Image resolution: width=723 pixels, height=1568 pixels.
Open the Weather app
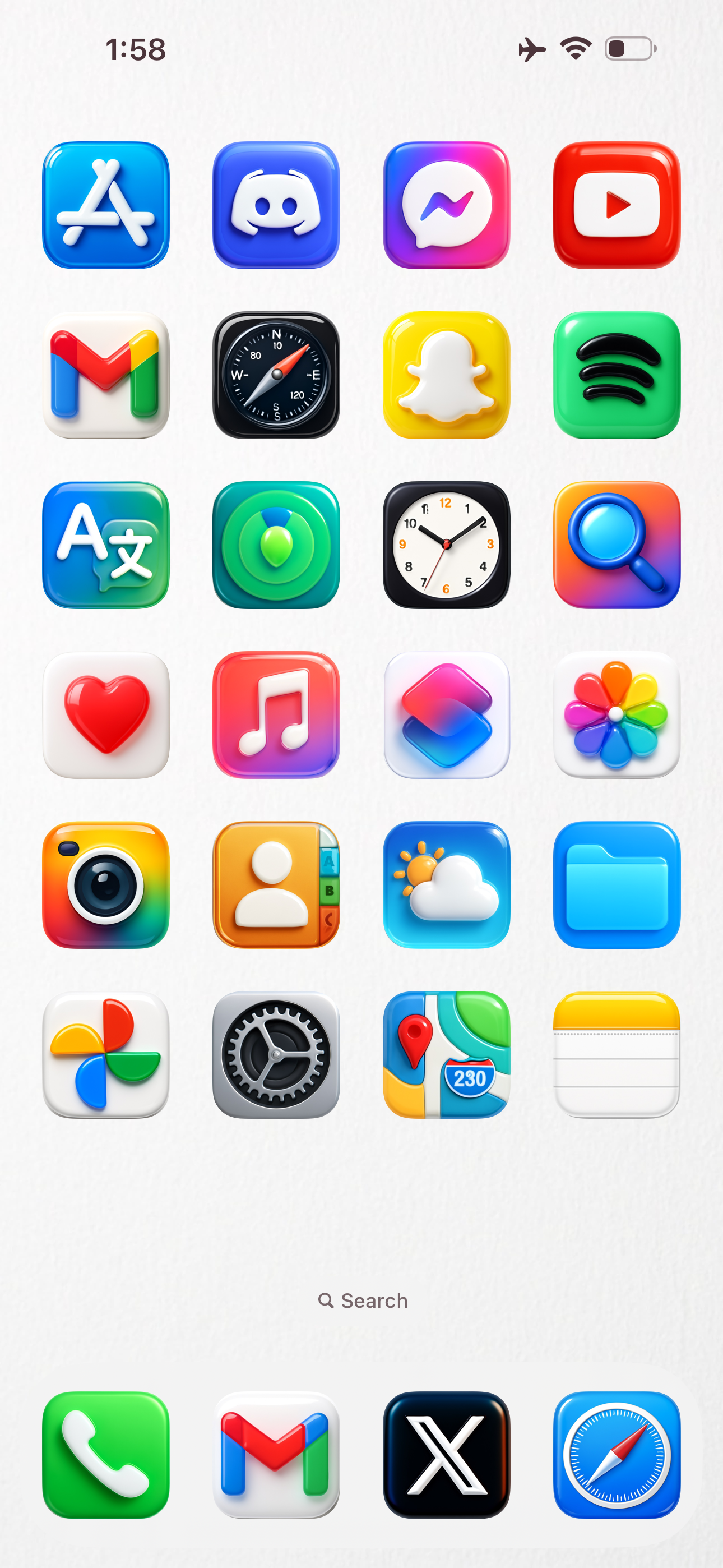[446, 884]
